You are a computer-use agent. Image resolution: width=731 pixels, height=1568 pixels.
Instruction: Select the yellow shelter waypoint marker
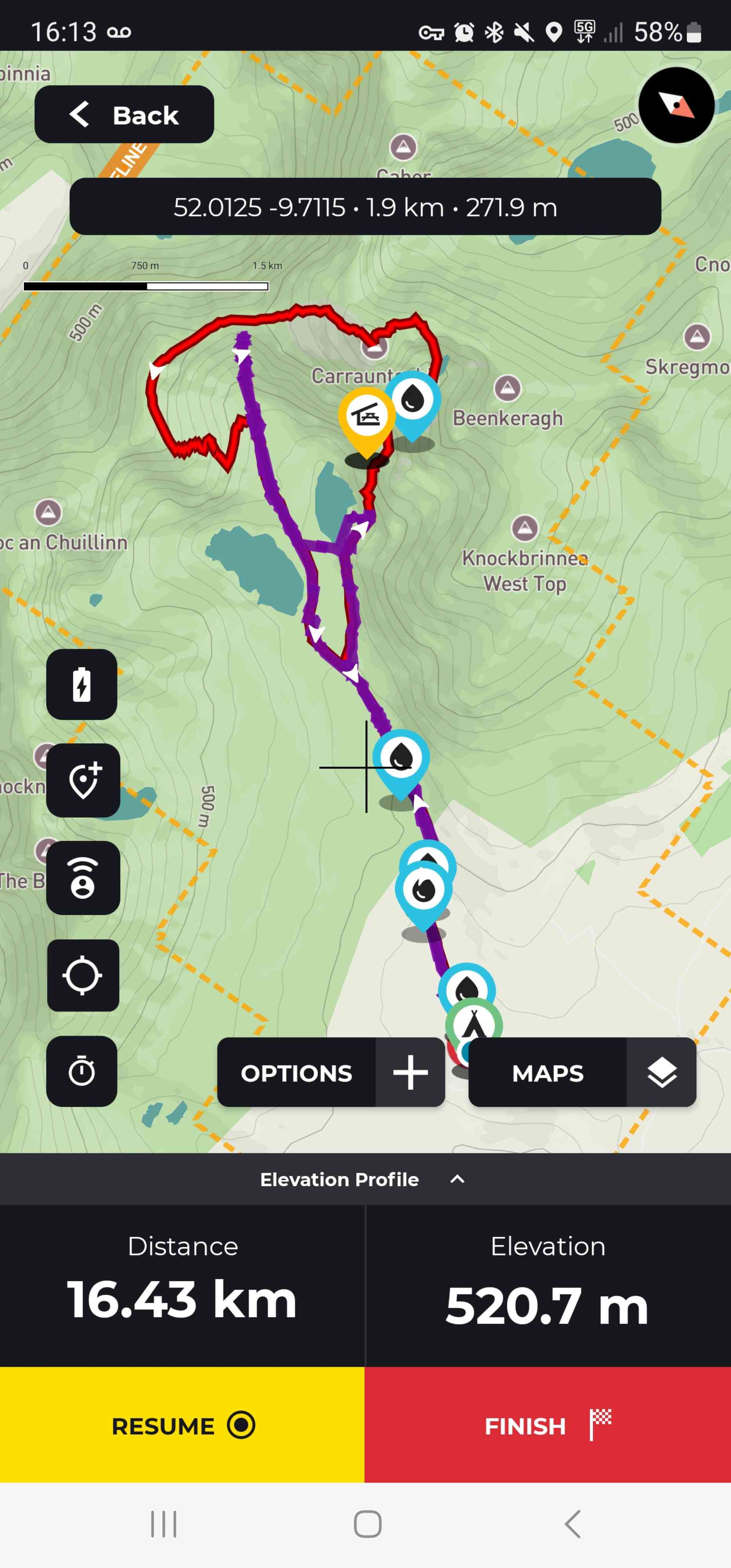tap(366, 417)
